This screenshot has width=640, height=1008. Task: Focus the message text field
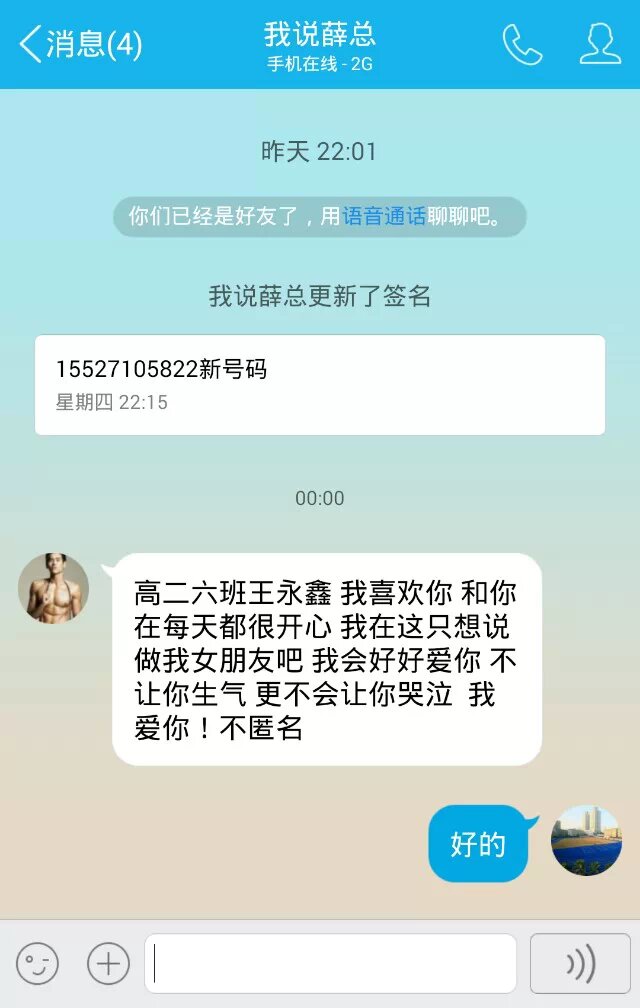coord(330,964)
